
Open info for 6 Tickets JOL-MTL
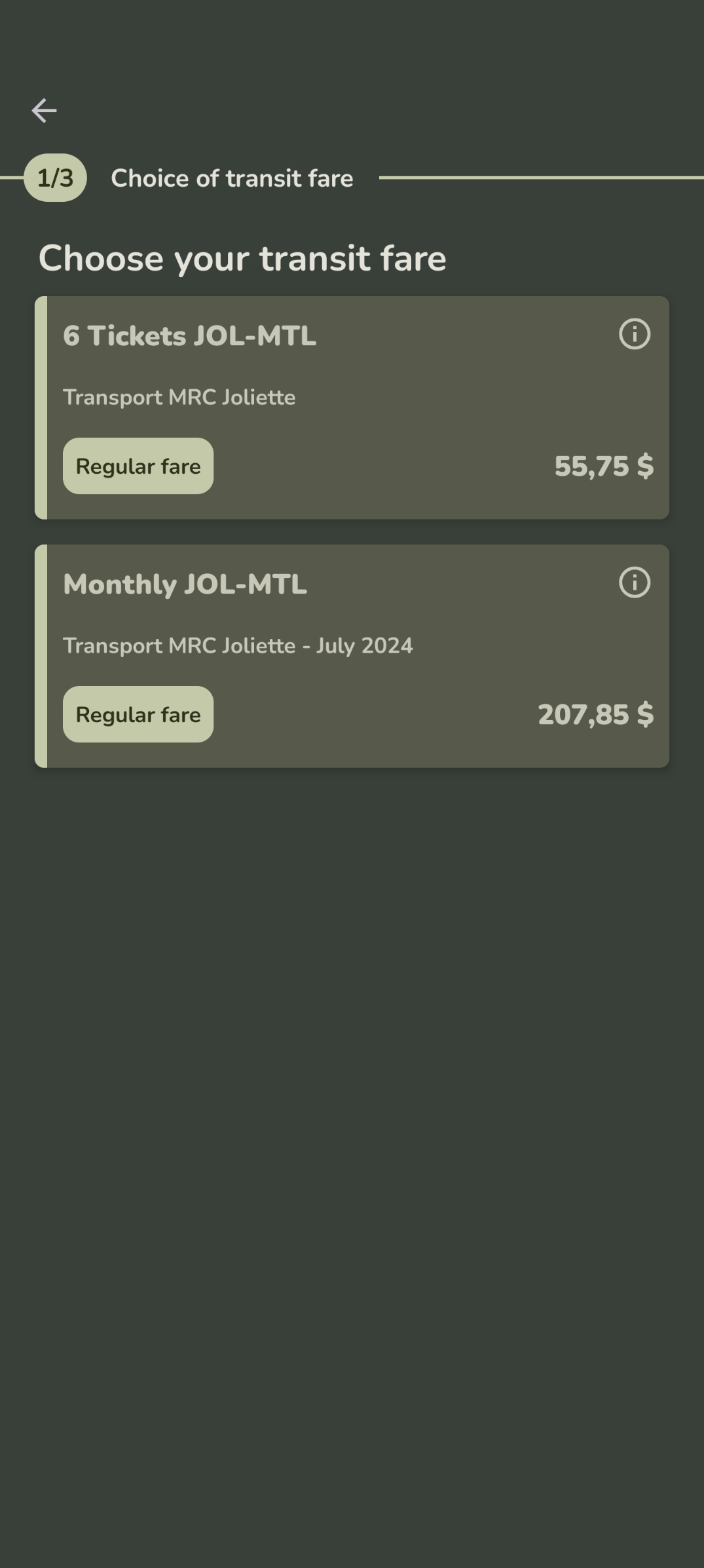click(x=635, y=334)
